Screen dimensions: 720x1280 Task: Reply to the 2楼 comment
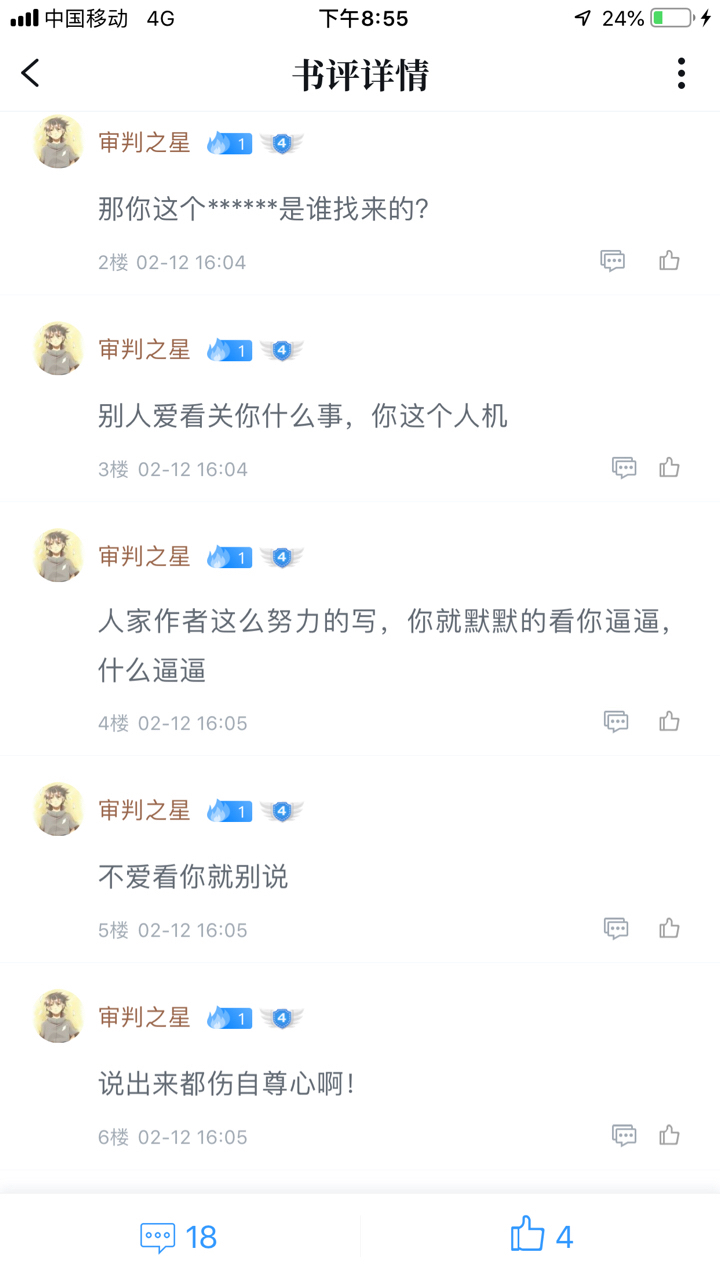613,261
